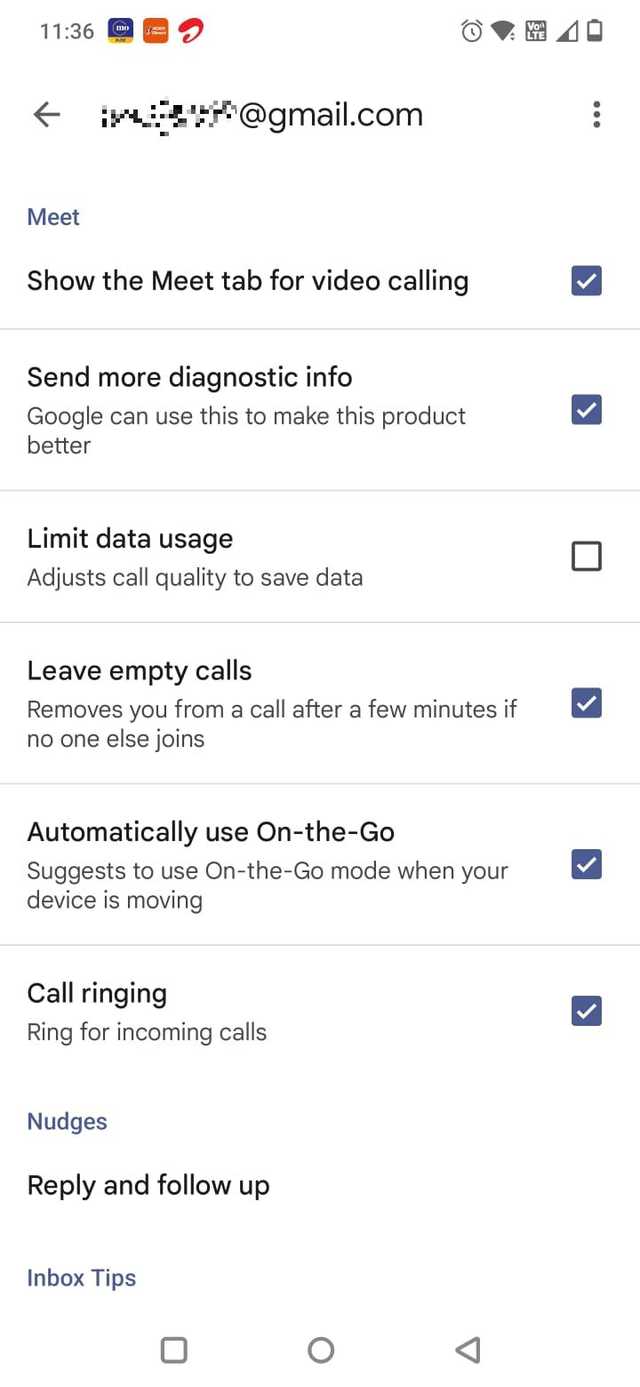This screenshot has height=1387, width=640.
Task: Uncheck Show the Meet tab for video calling
Action: (586, 281)
